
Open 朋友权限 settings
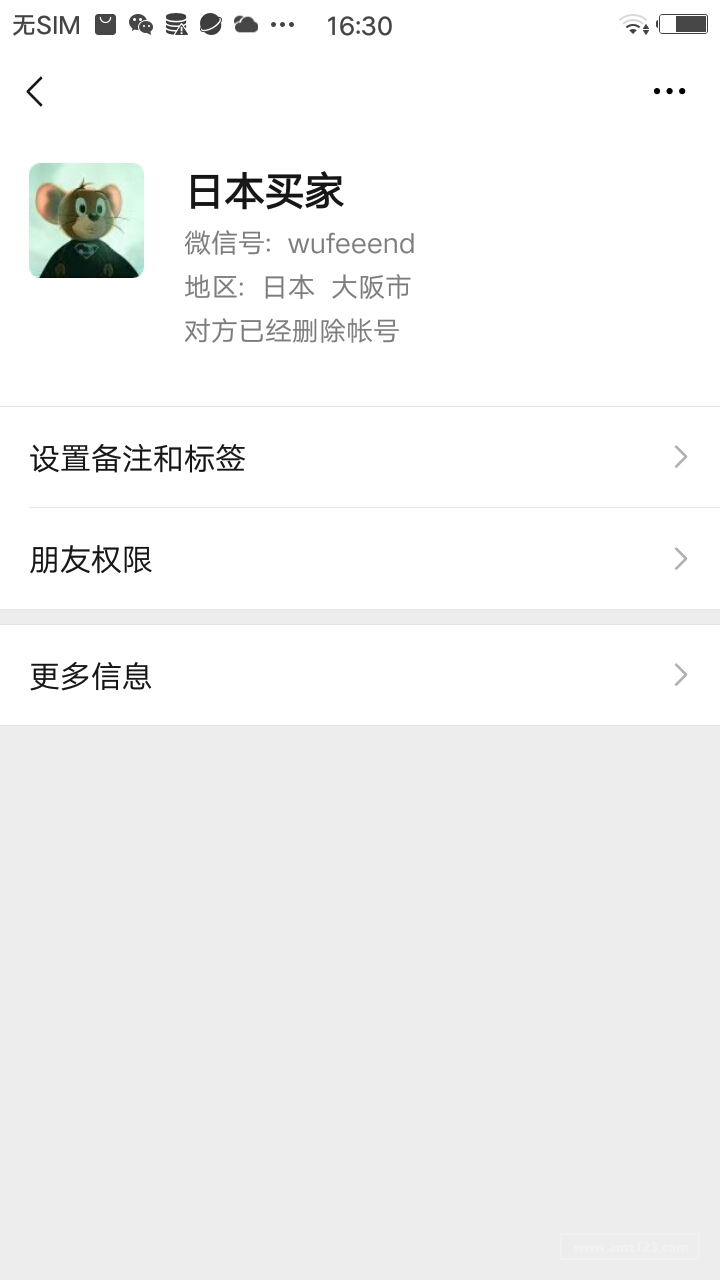tap(360, 559)
